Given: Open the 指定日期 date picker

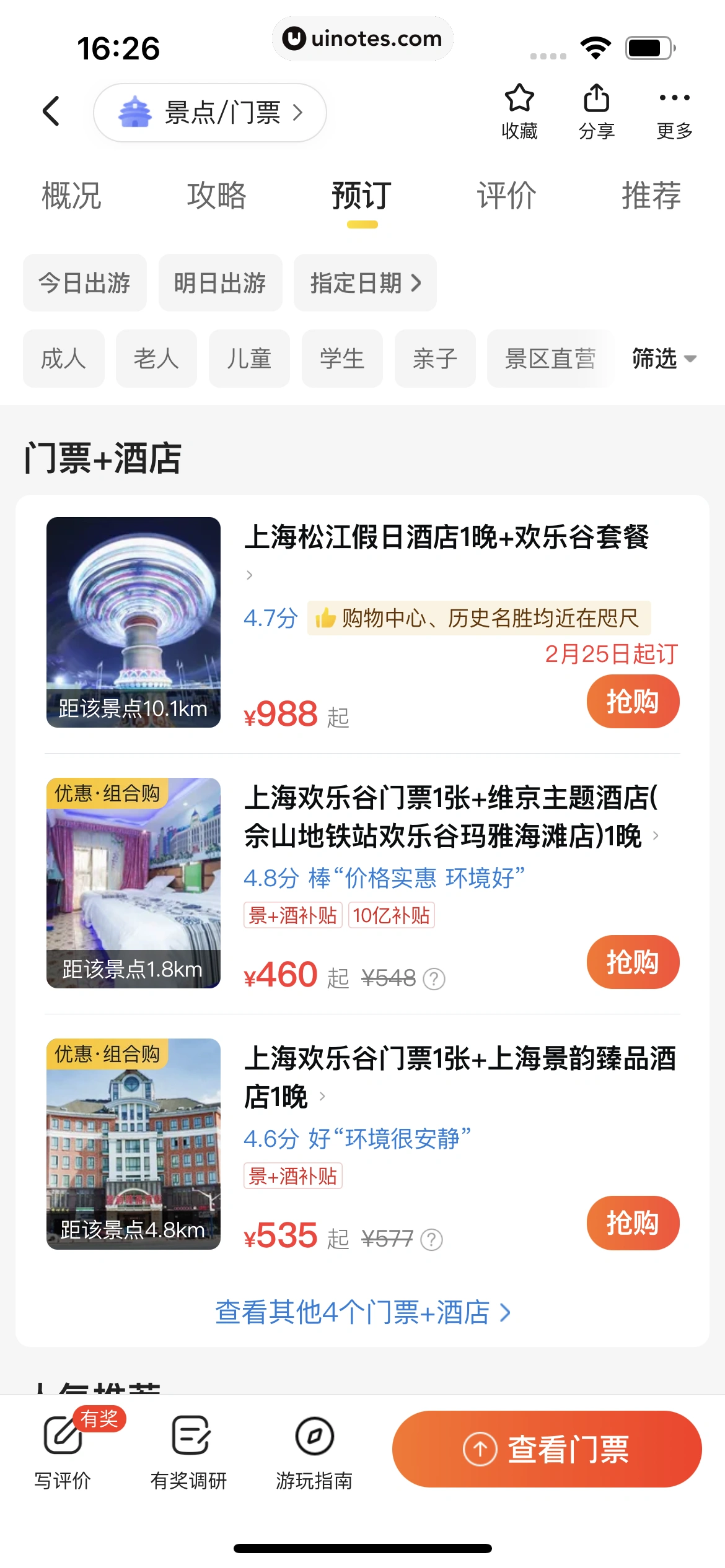Looking at the screenshot, I should (365, 283).
